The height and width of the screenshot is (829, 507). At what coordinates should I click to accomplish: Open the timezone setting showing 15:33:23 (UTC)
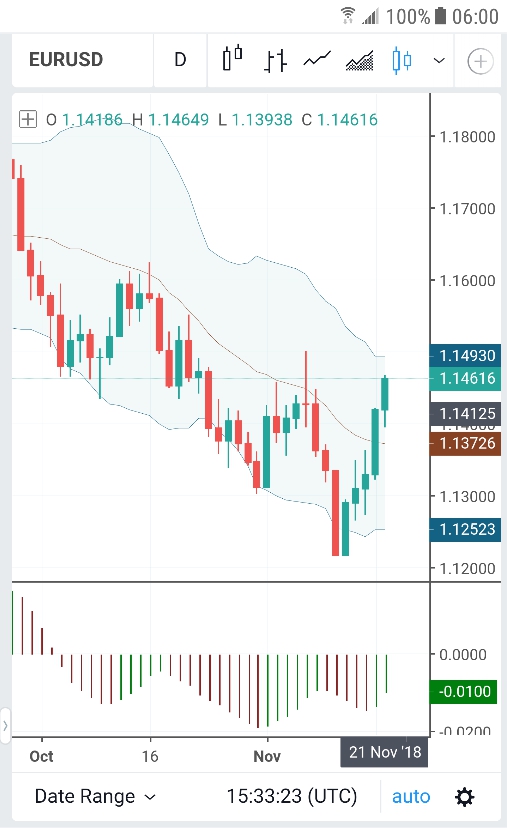pyautogui.click(x=292, y=796)
